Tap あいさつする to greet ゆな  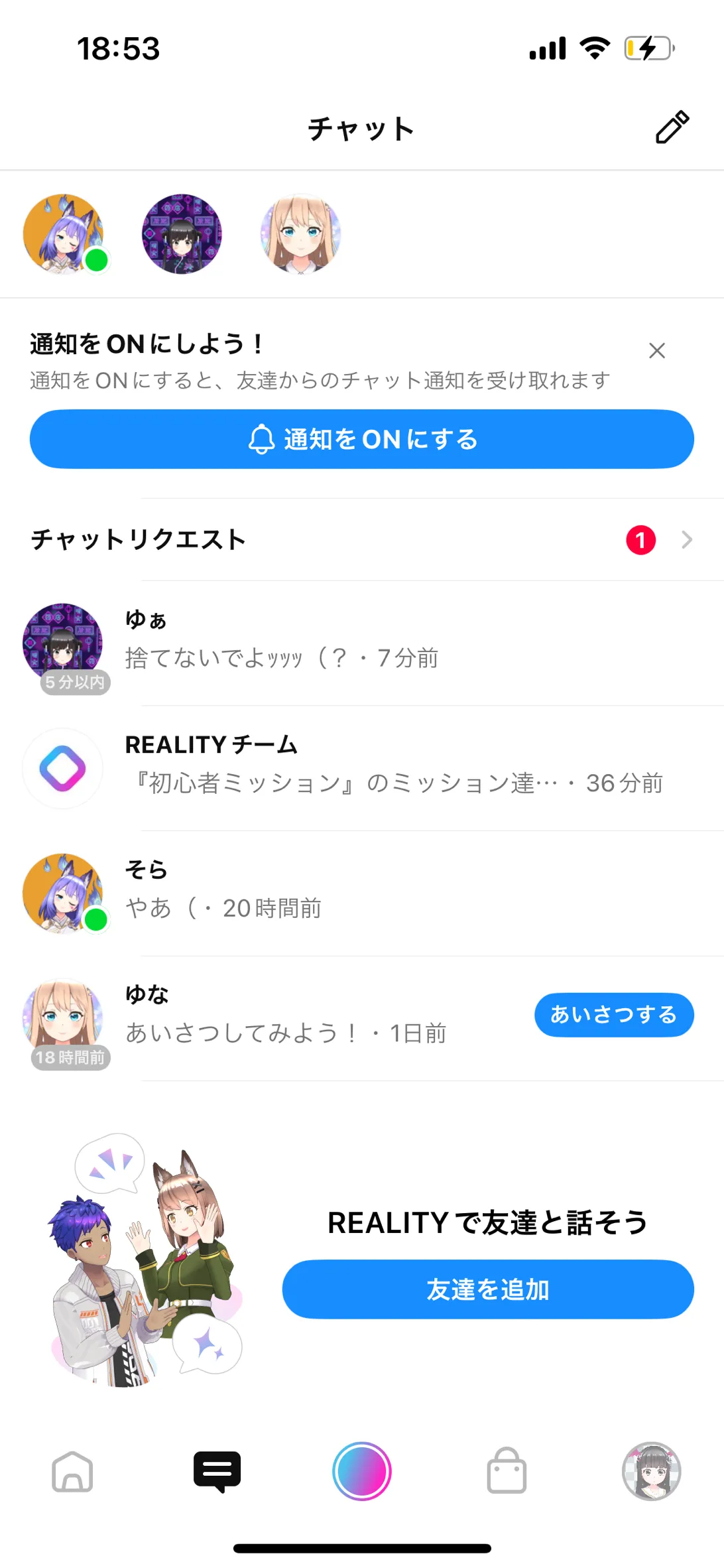[614, 1015]
